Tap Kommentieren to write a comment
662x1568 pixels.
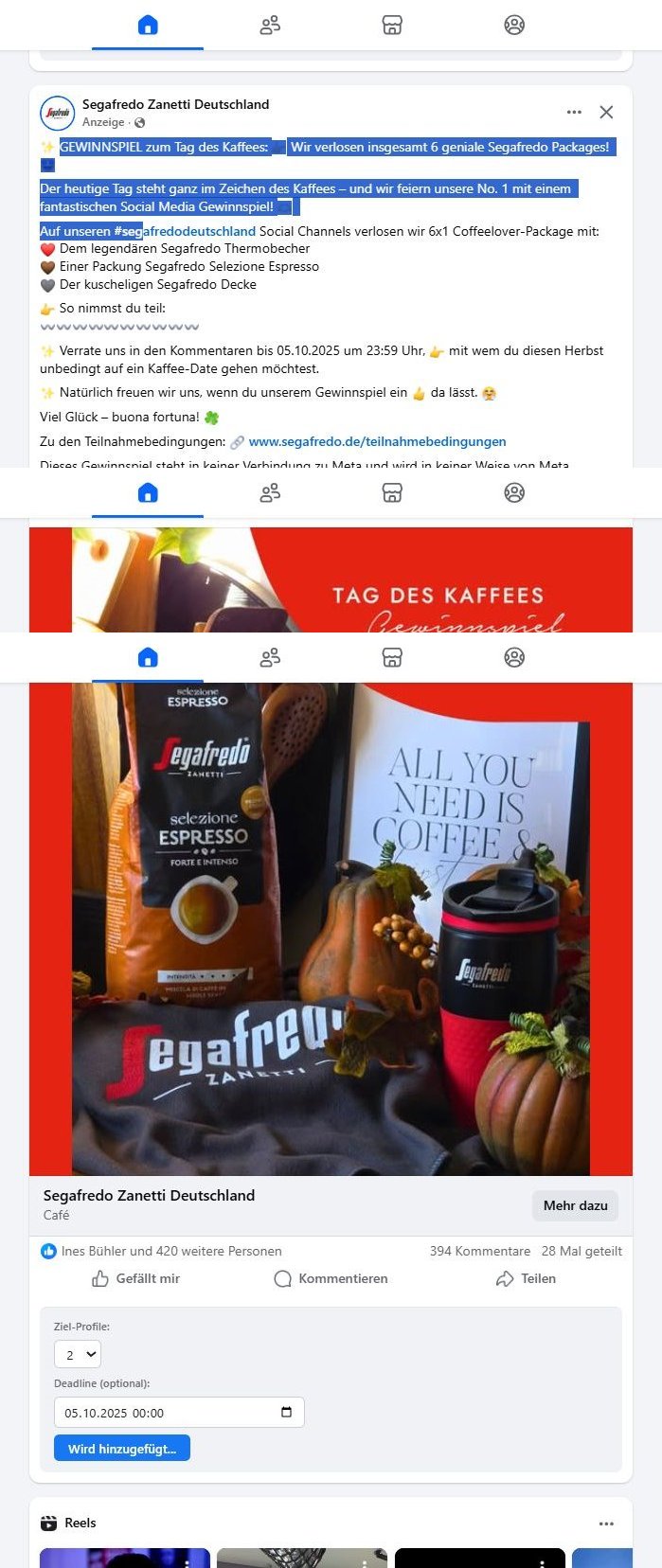[x=331, y=1278]
